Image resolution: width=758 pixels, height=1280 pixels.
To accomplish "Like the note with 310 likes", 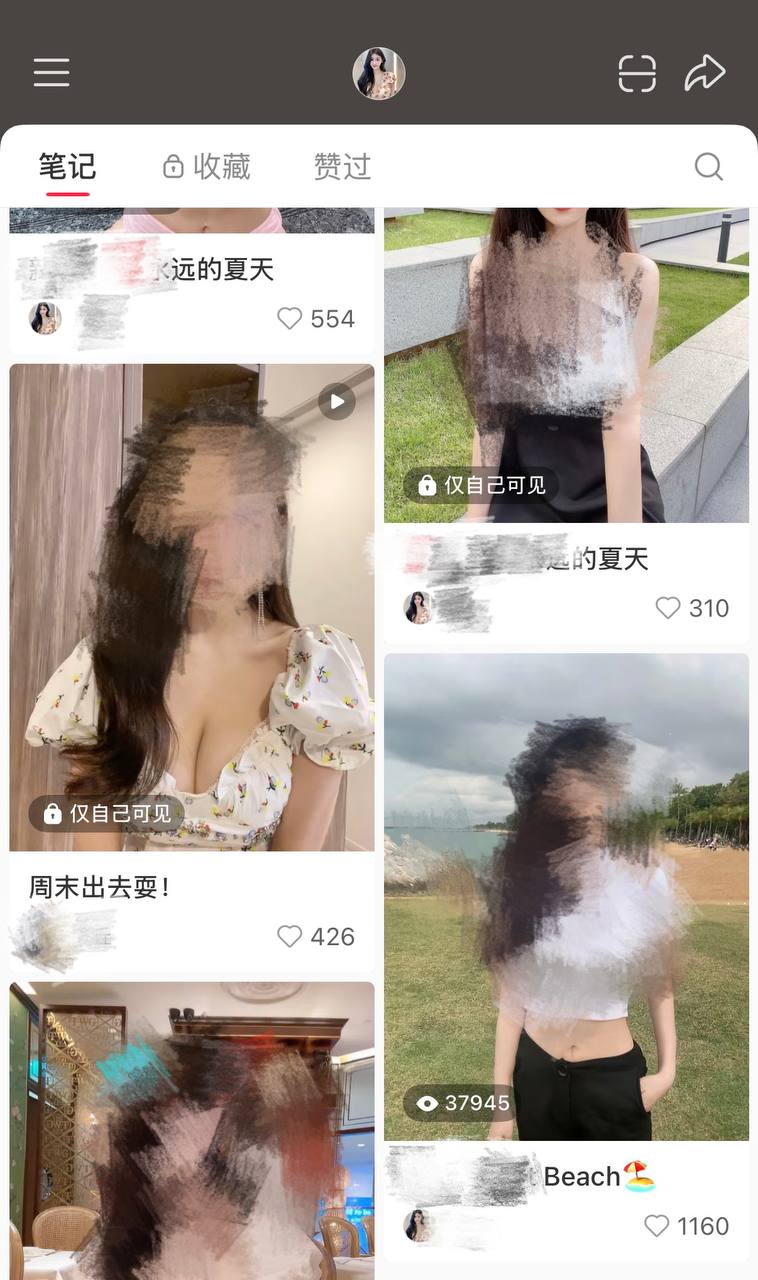I will [x=667, y=608].
